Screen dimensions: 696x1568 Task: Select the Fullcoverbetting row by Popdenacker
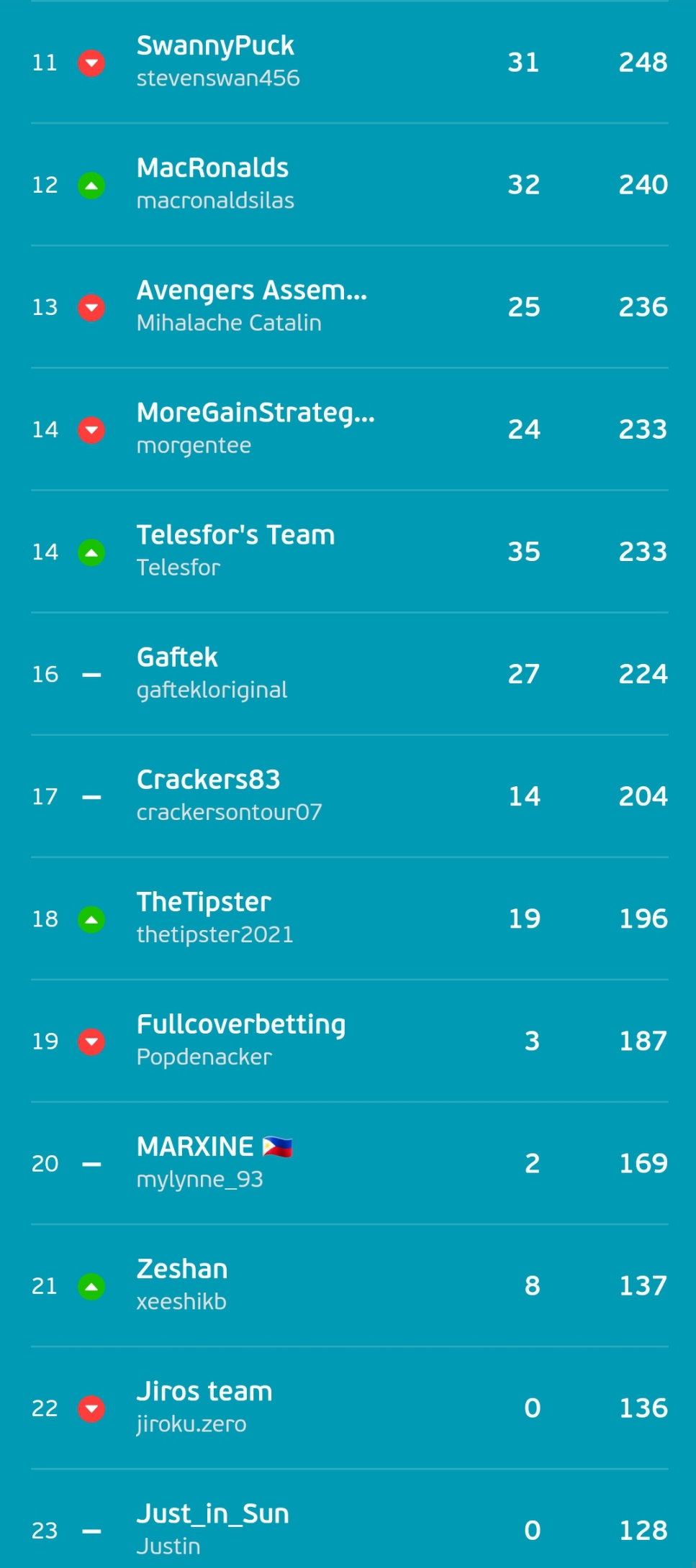tap(349, 1040)
